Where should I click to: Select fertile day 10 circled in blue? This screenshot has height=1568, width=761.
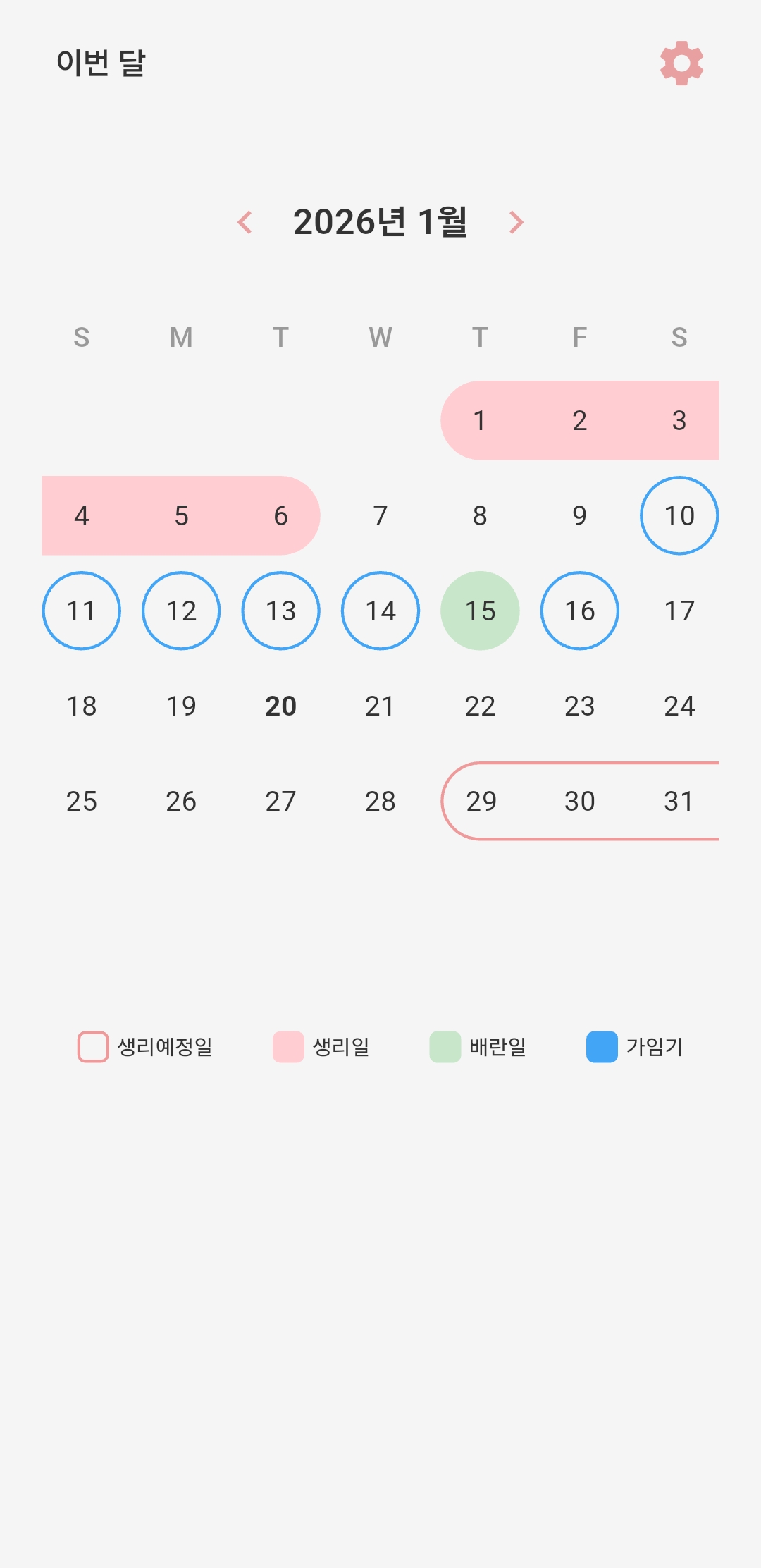pos(679,515)
